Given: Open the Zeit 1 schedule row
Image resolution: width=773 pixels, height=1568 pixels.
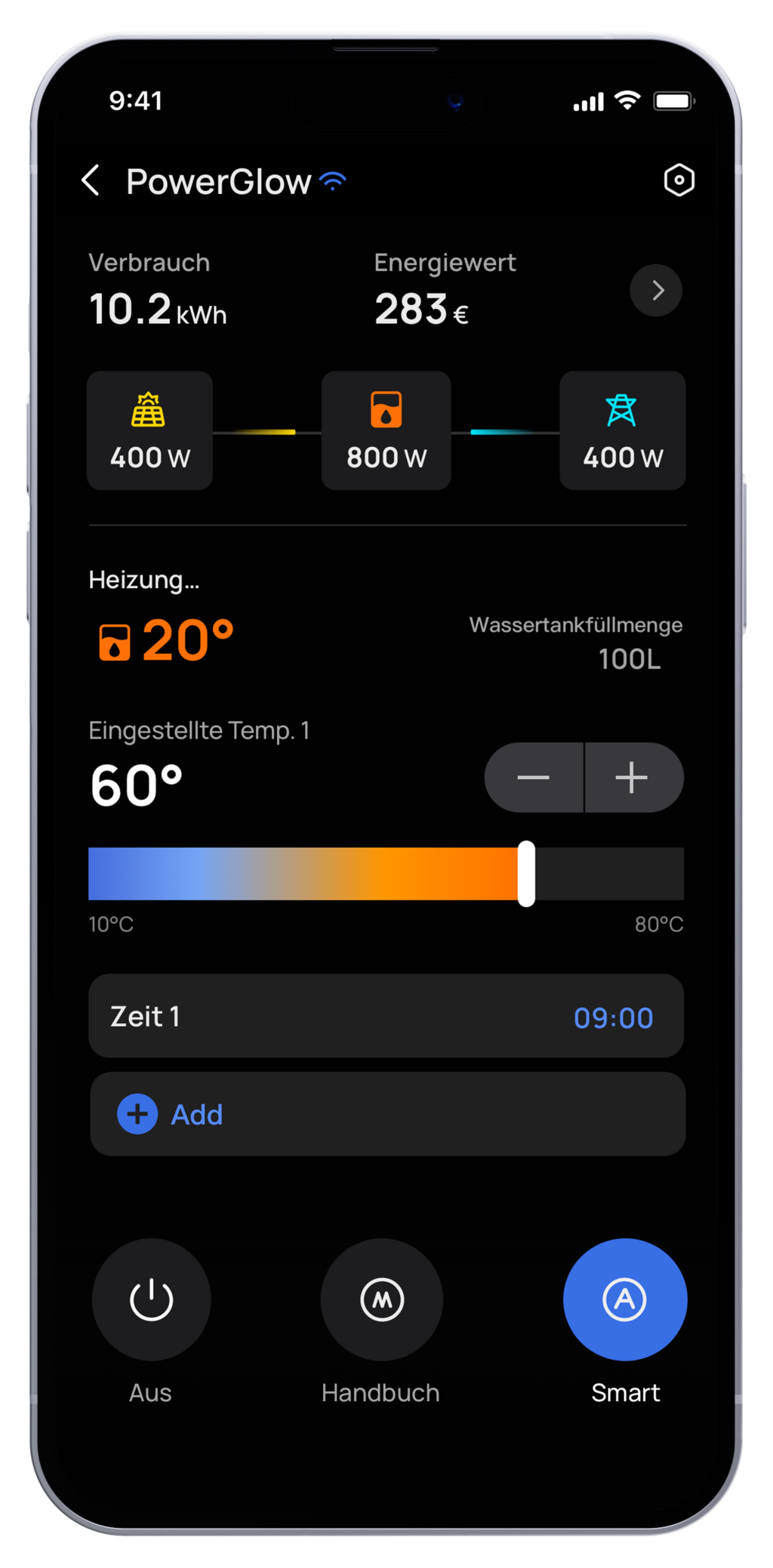Looking at the screenshot, I should point(386,1016).
